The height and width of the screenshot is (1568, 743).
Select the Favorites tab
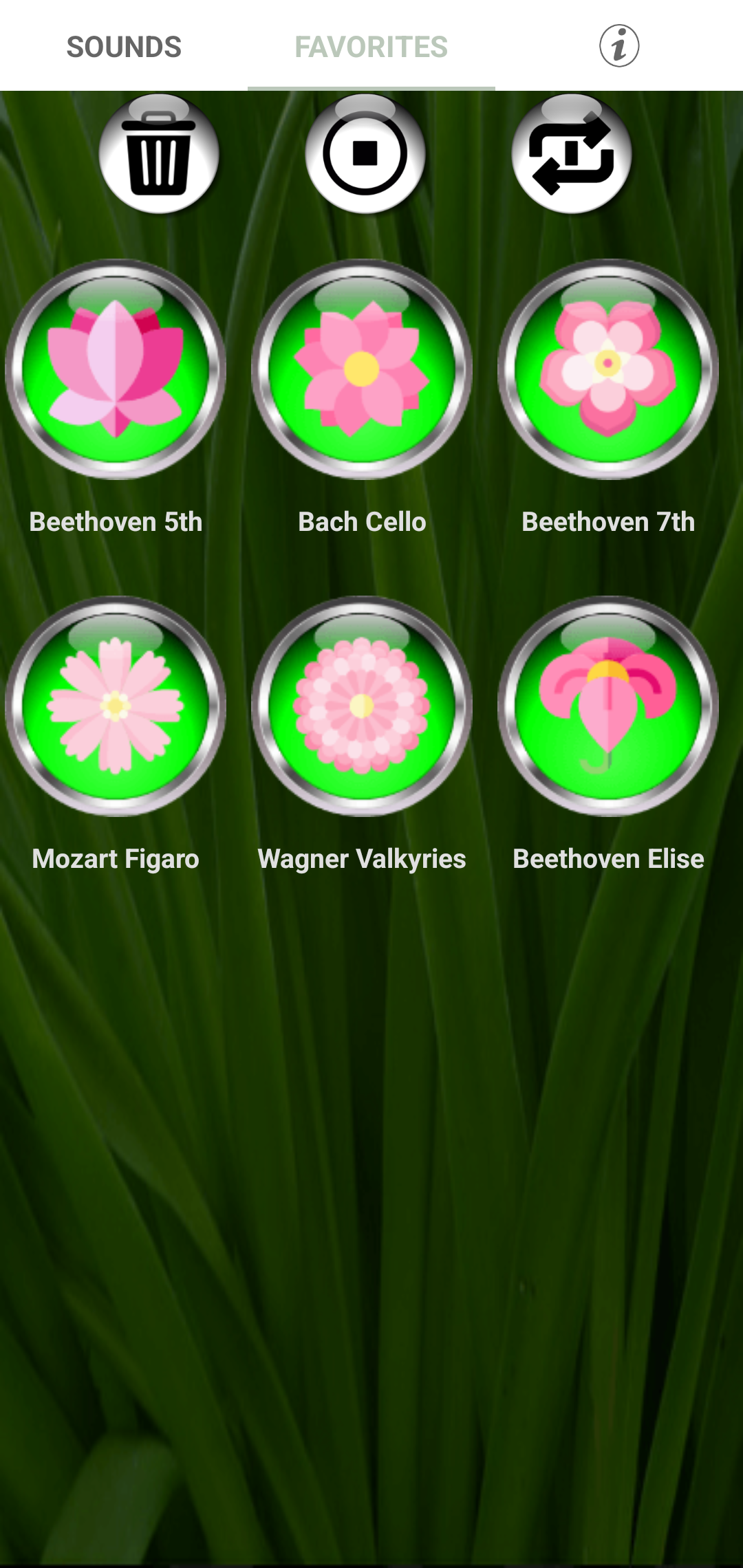click(371, 47)
